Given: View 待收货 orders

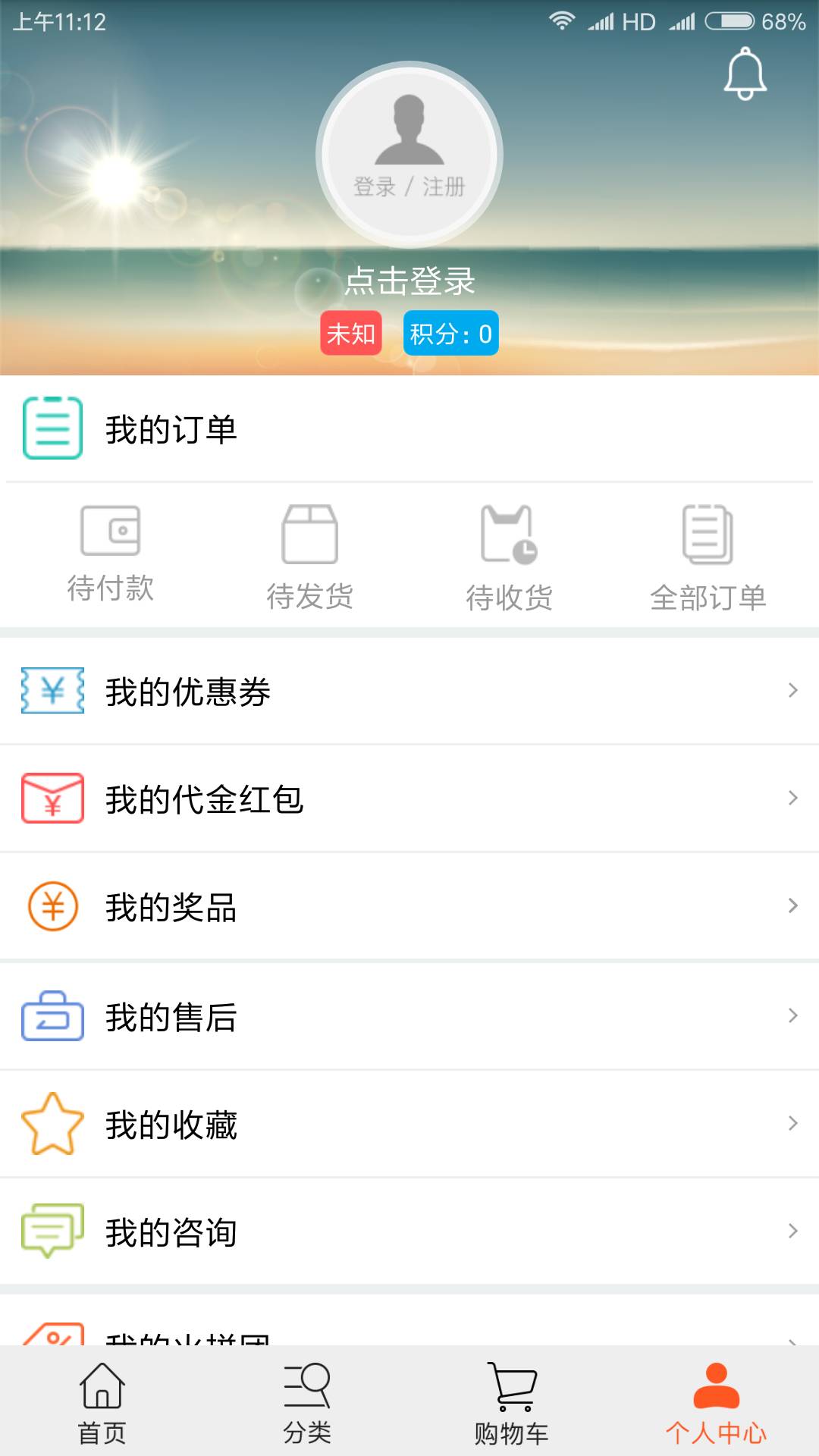Looking at the screenshot, I should pos(509,557).
